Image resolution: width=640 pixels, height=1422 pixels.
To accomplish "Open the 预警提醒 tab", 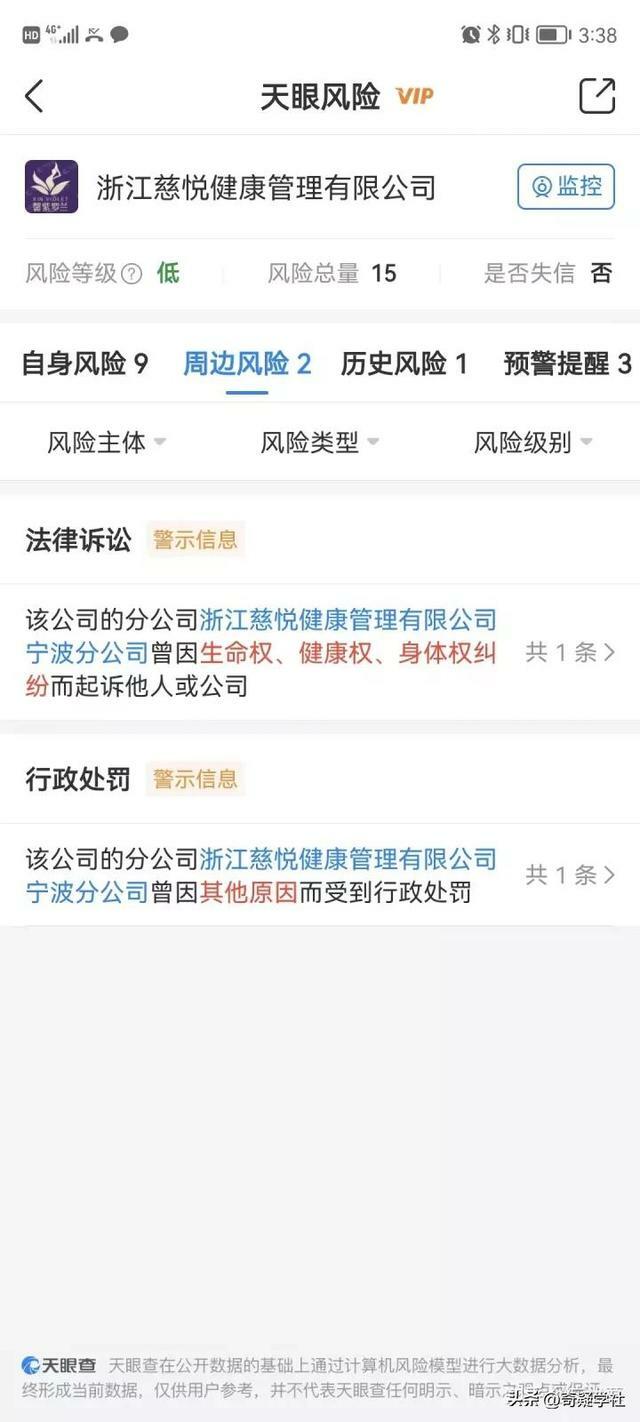I will [567, 364].
